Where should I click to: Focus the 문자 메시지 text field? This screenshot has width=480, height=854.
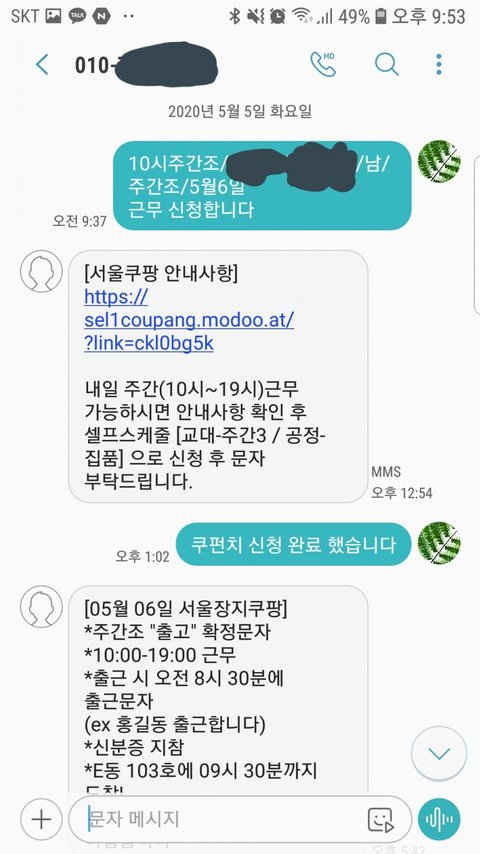(223, 819)
